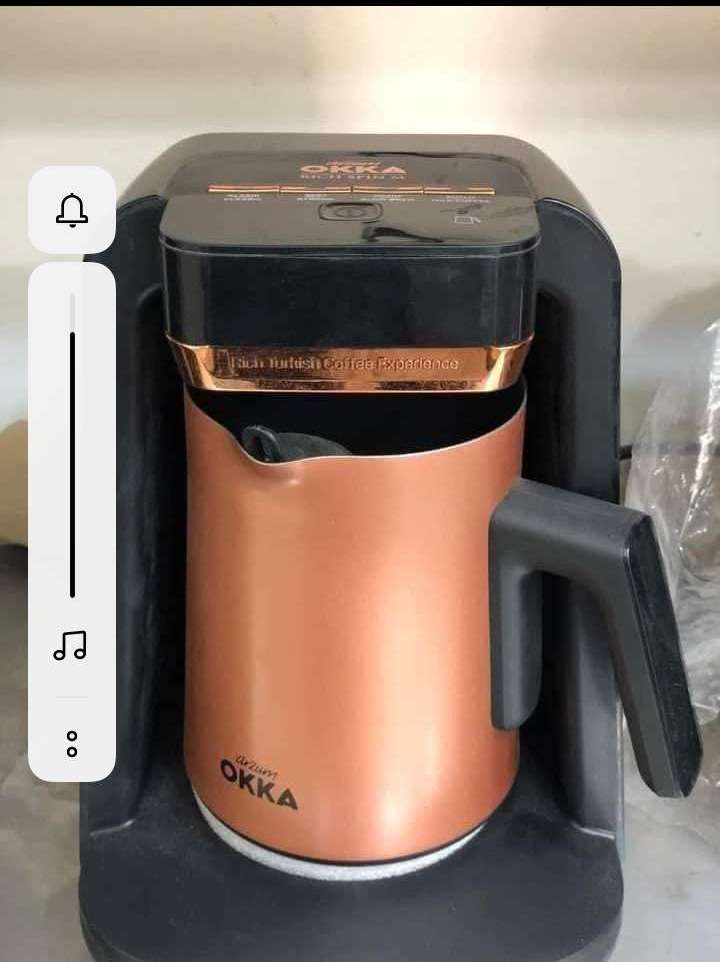Tap the music note media icon
The height and width of the screenshot is (962, 720).
coord(71,646)
